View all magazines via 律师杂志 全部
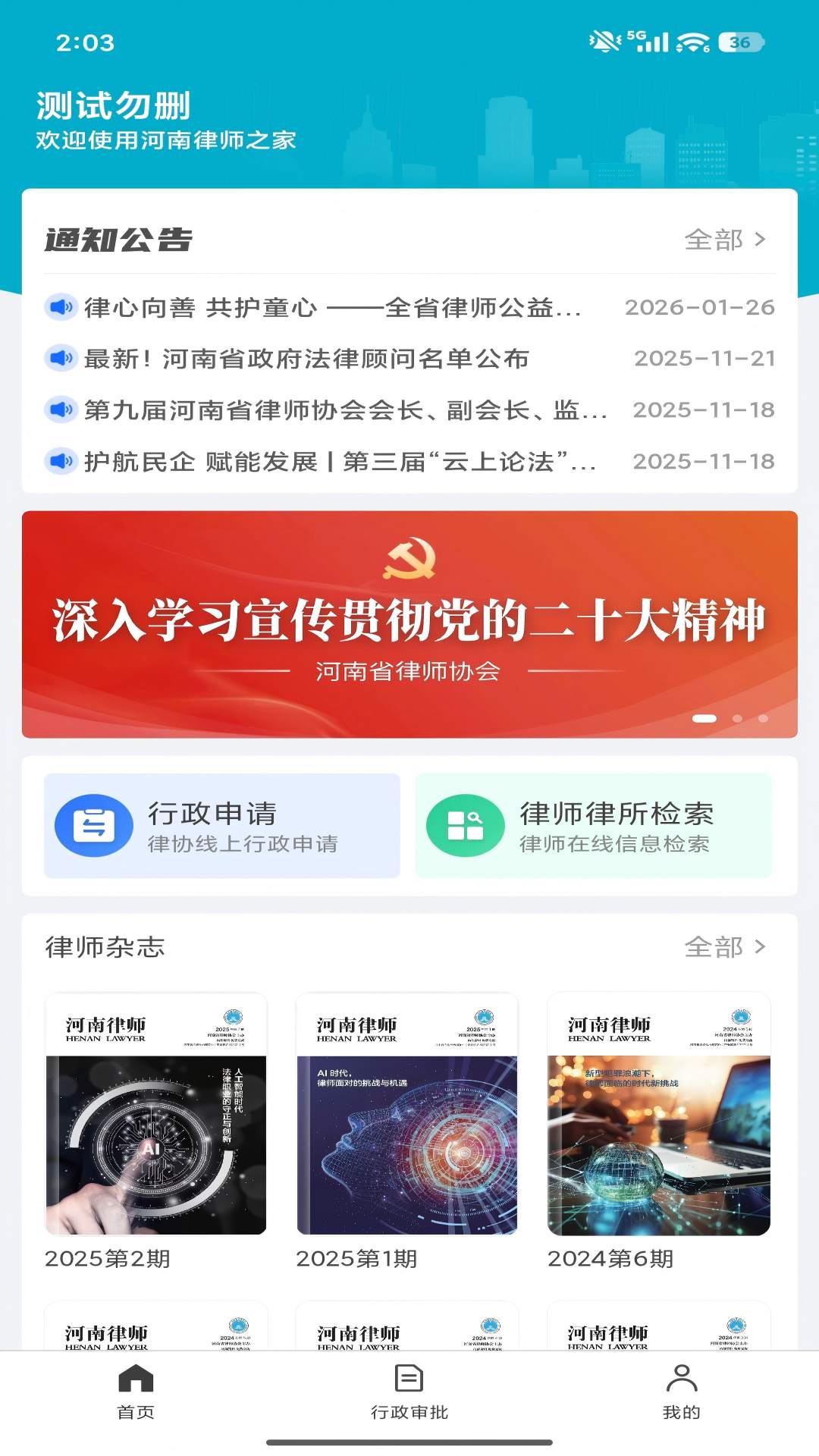 point(725,947)
